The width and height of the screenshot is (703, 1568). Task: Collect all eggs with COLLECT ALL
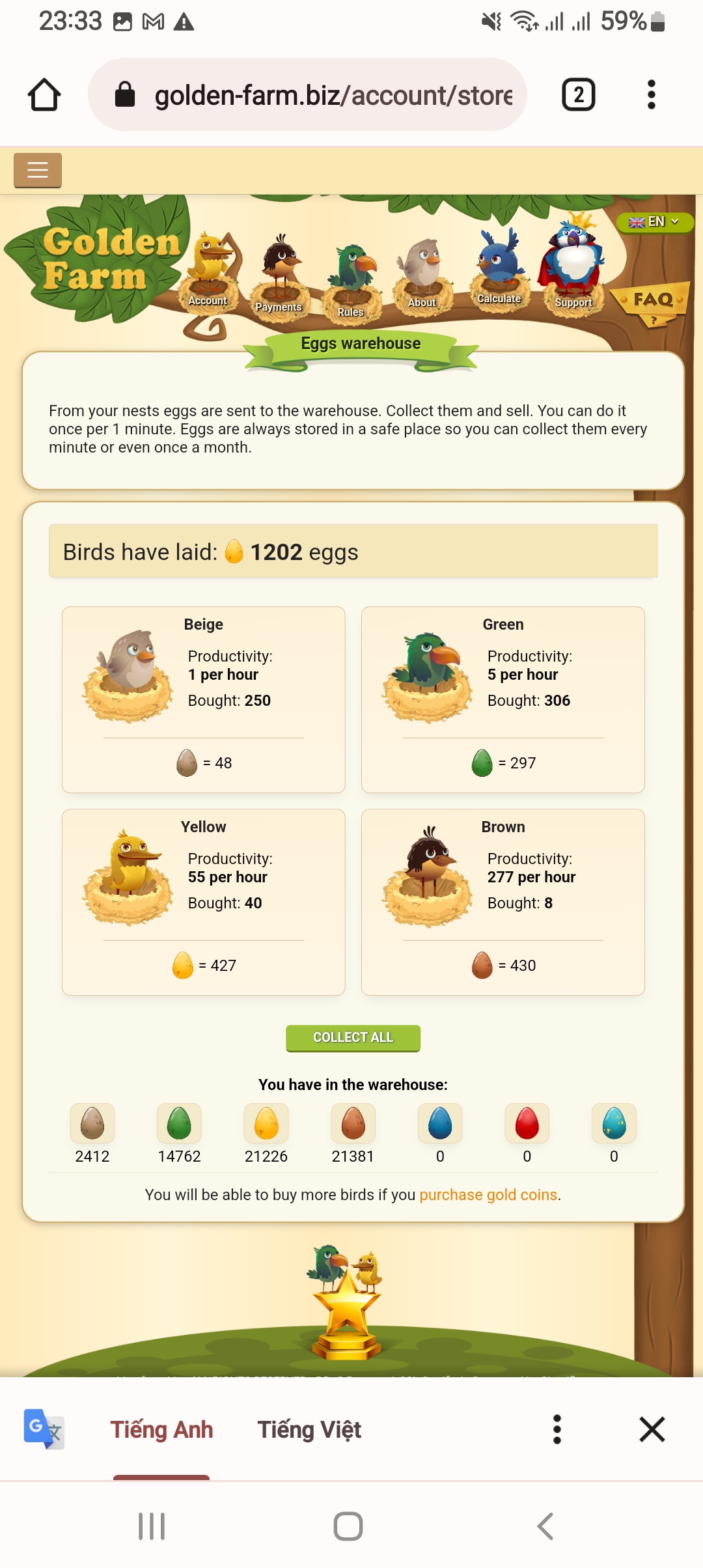click(353, 1038)
